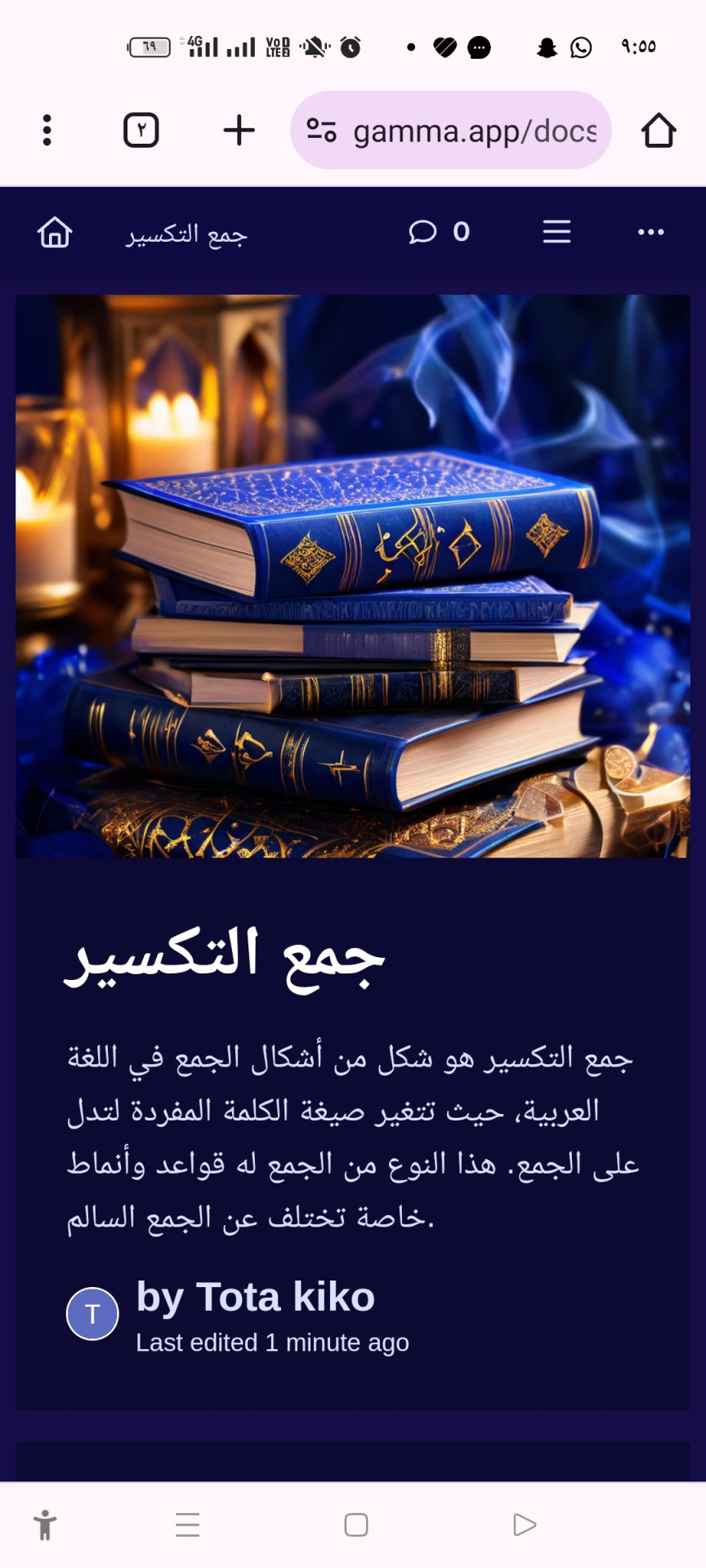This screenshot has height=1568, width=706.
Task: Open the comments with 0 count
Action: 439,233
